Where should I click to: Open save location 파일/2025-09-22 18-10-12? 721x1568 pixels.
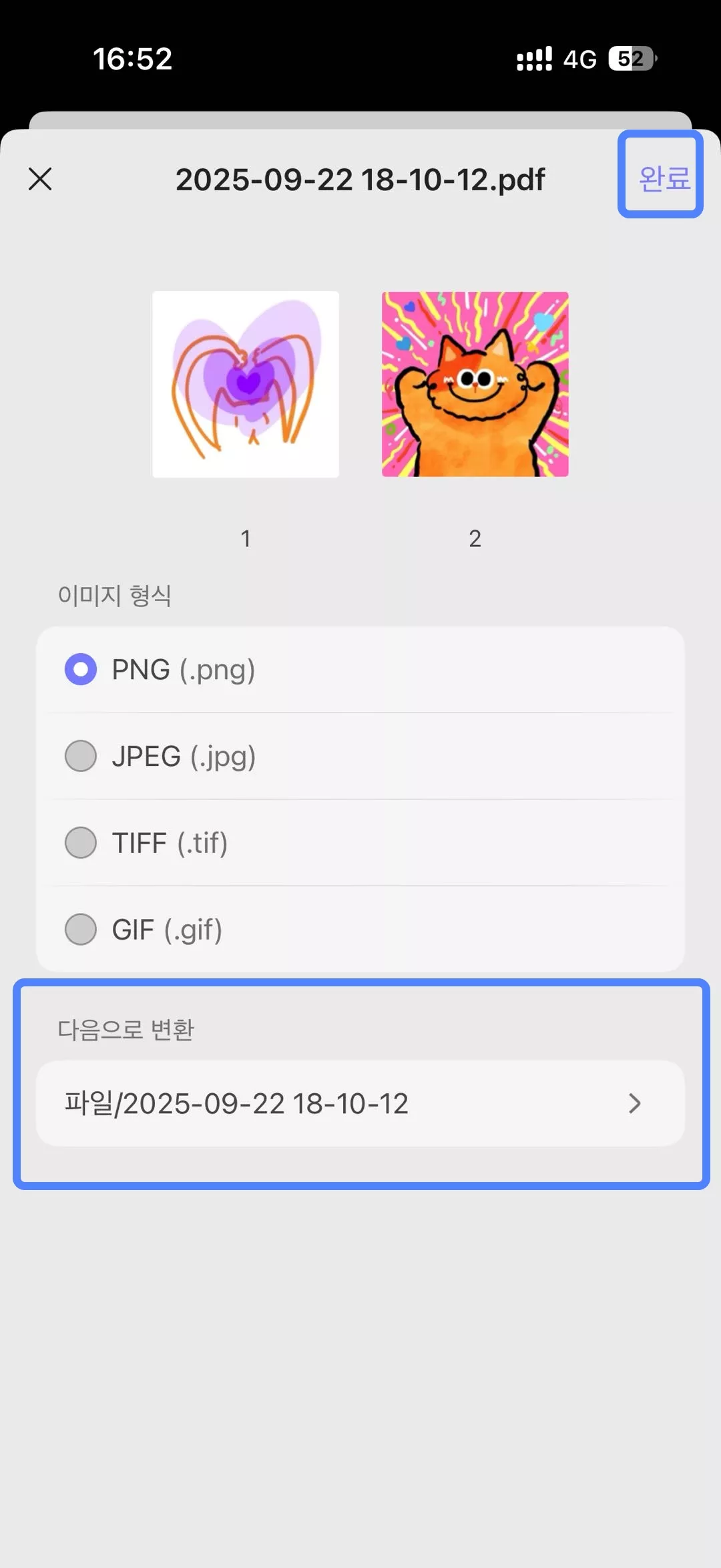point(360,1103)
